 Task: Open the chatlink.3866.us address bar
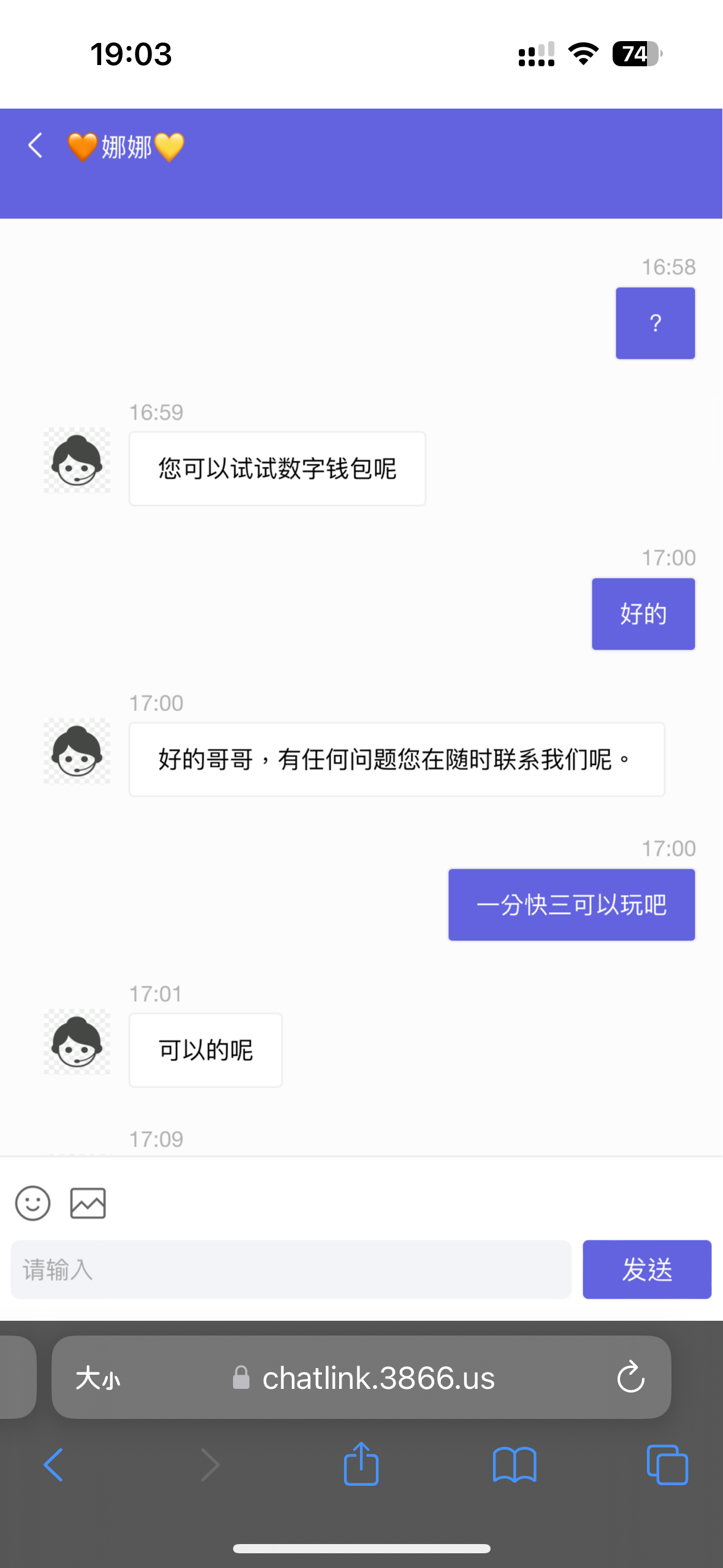tap(378, 1378)
